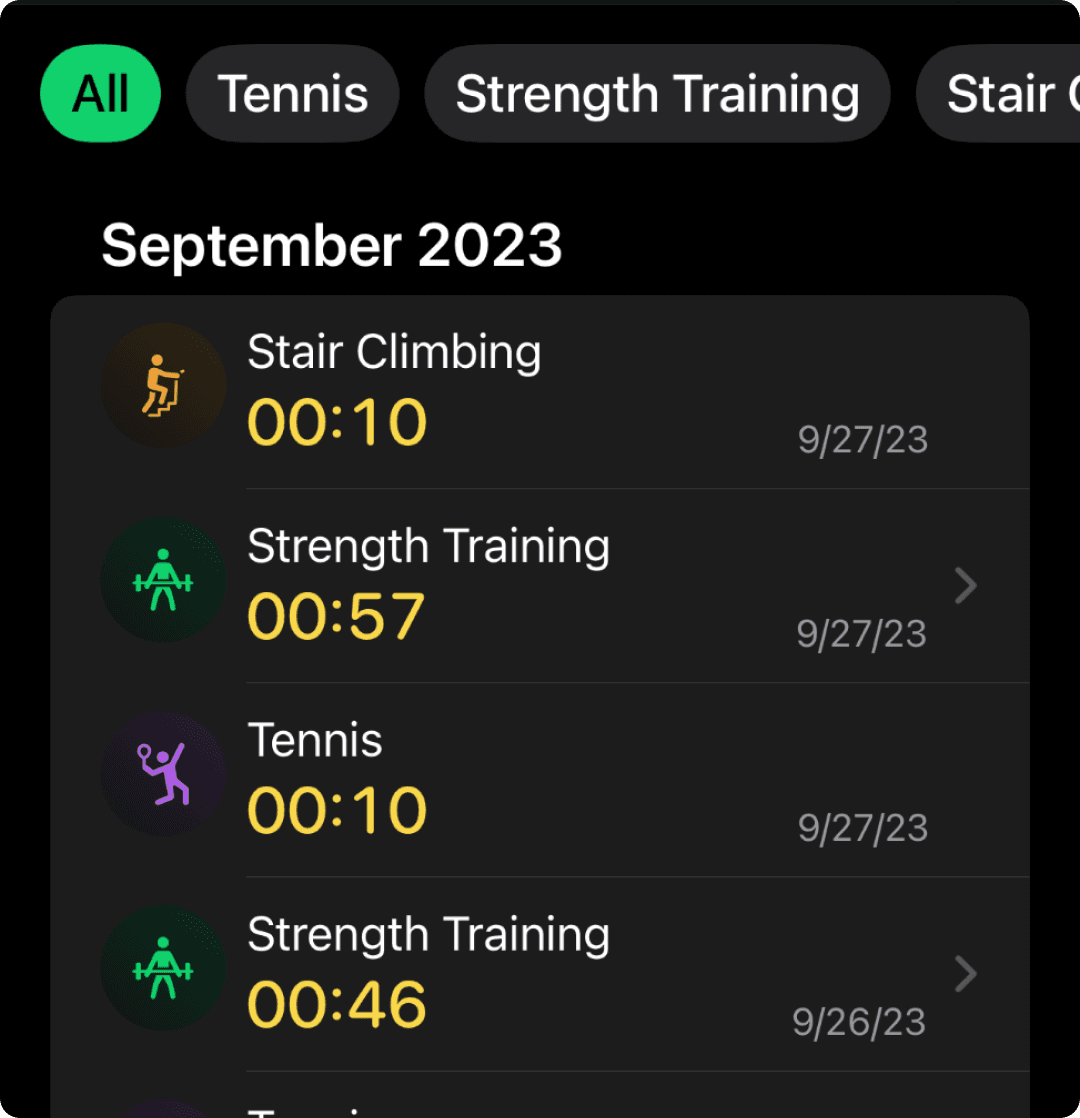Open details for the 9/26/23 Strength Training session

[963, 975]
